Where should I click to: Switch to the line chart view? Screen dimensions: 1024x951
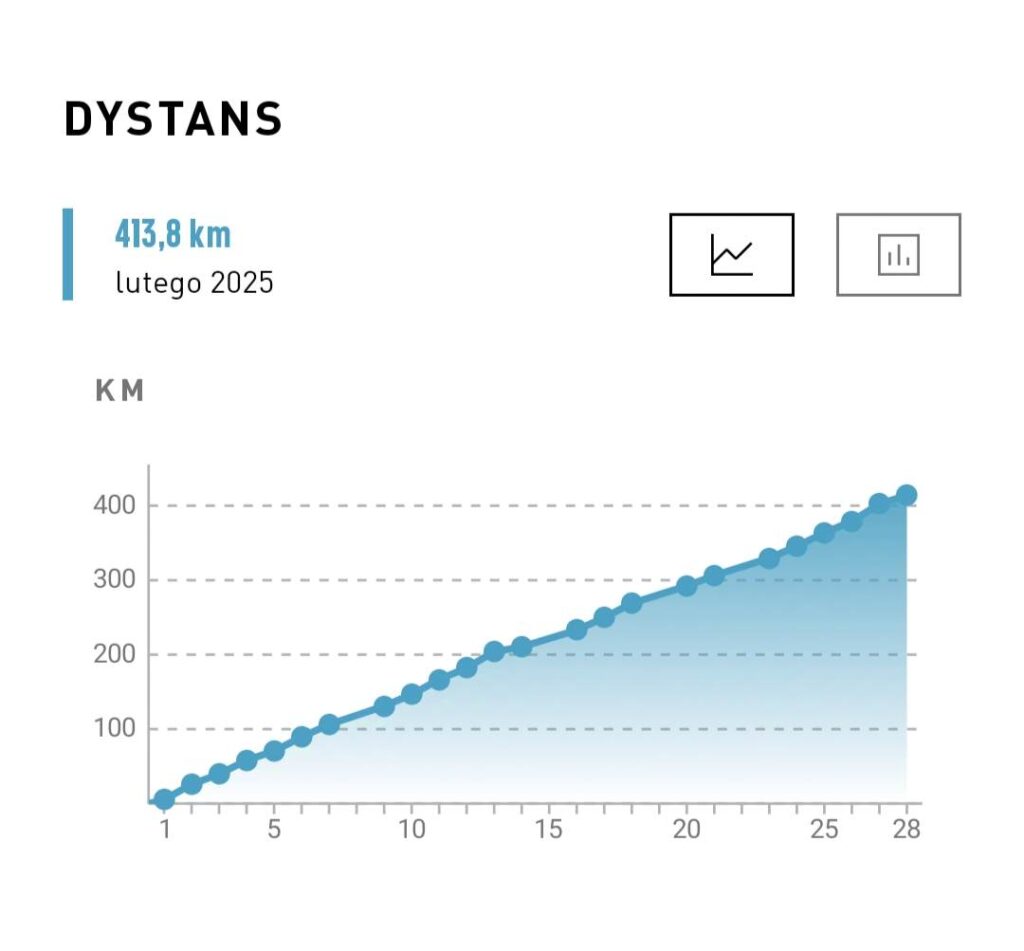coord(731,255)
